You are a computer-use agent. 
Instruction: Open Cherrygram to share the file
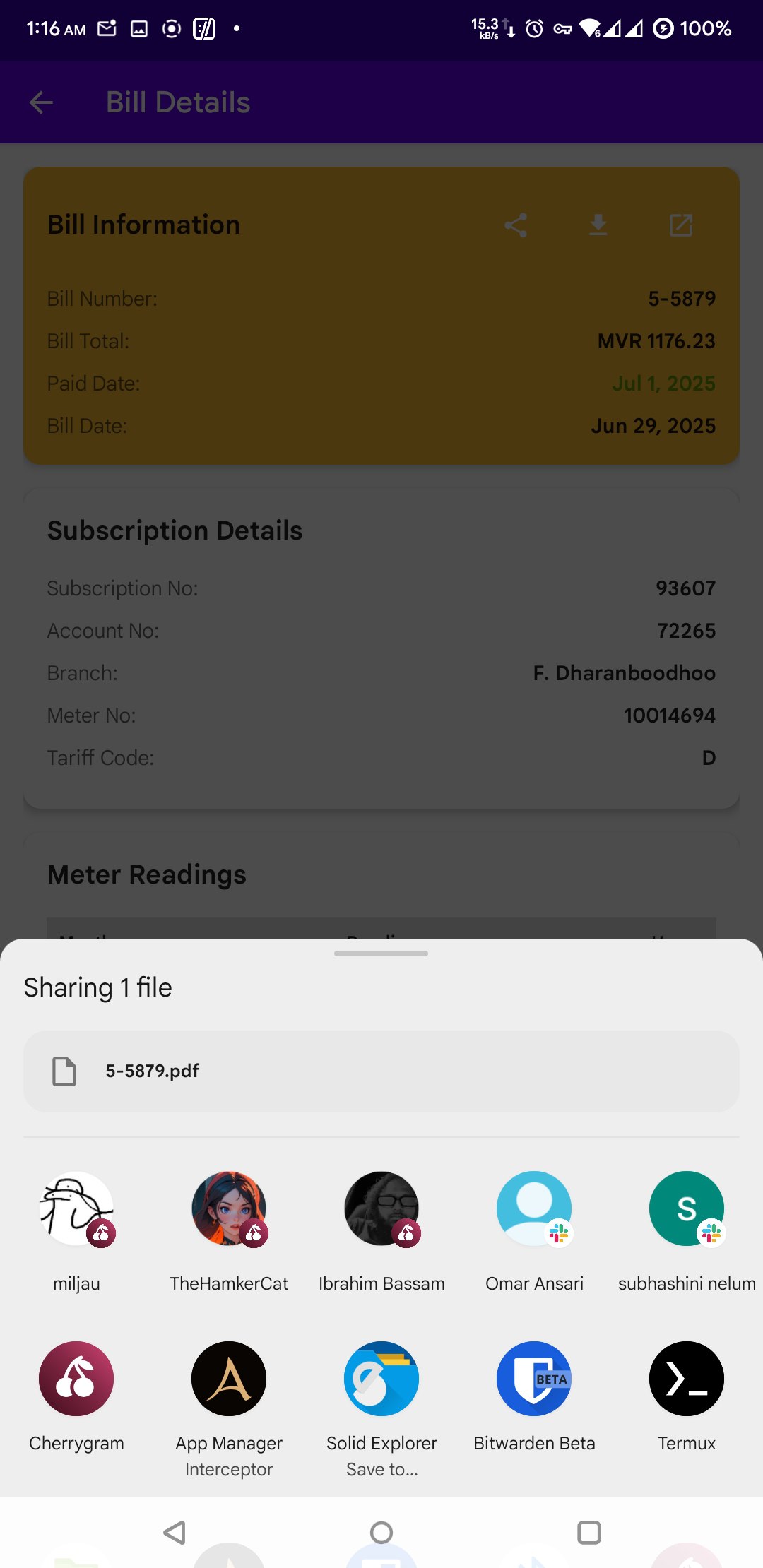pyautogui.click(x=76, y=1379)
